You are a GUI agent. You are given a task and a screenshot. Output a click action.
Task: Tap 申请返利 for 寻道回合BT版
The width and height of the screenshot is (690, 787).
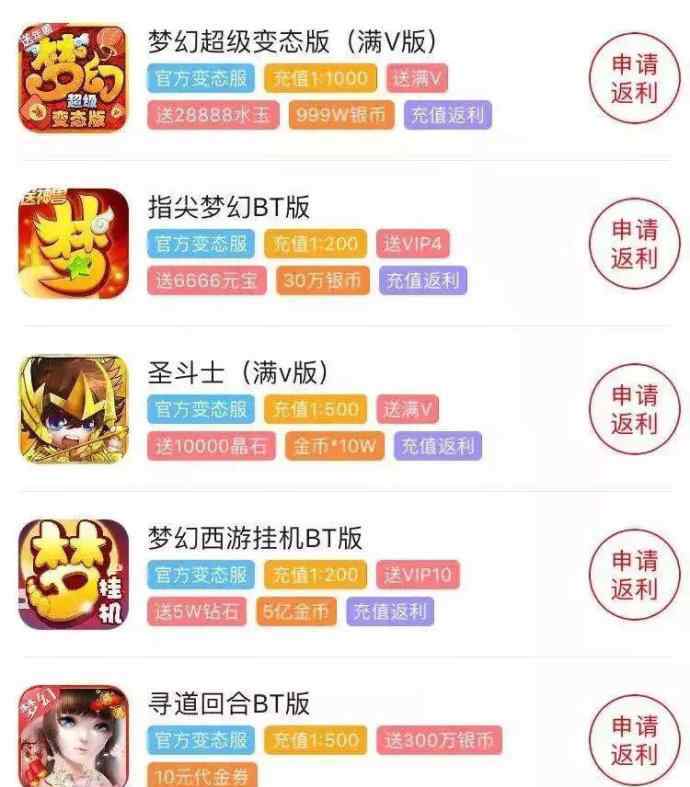coord(634,739)
